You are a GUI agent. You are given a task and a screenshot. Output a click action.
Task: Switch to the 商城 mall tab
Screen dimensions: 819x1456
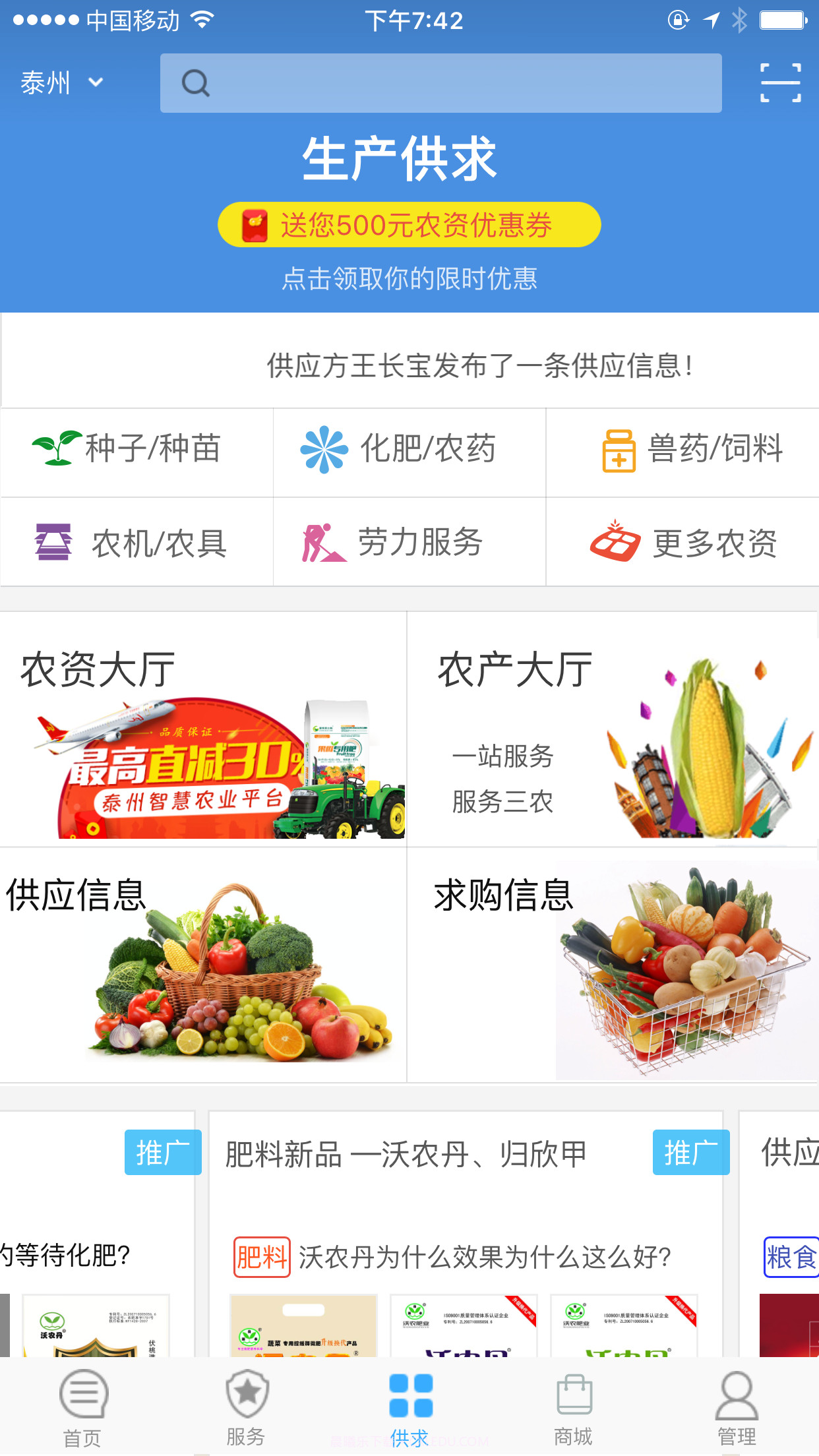(574, 1405)
